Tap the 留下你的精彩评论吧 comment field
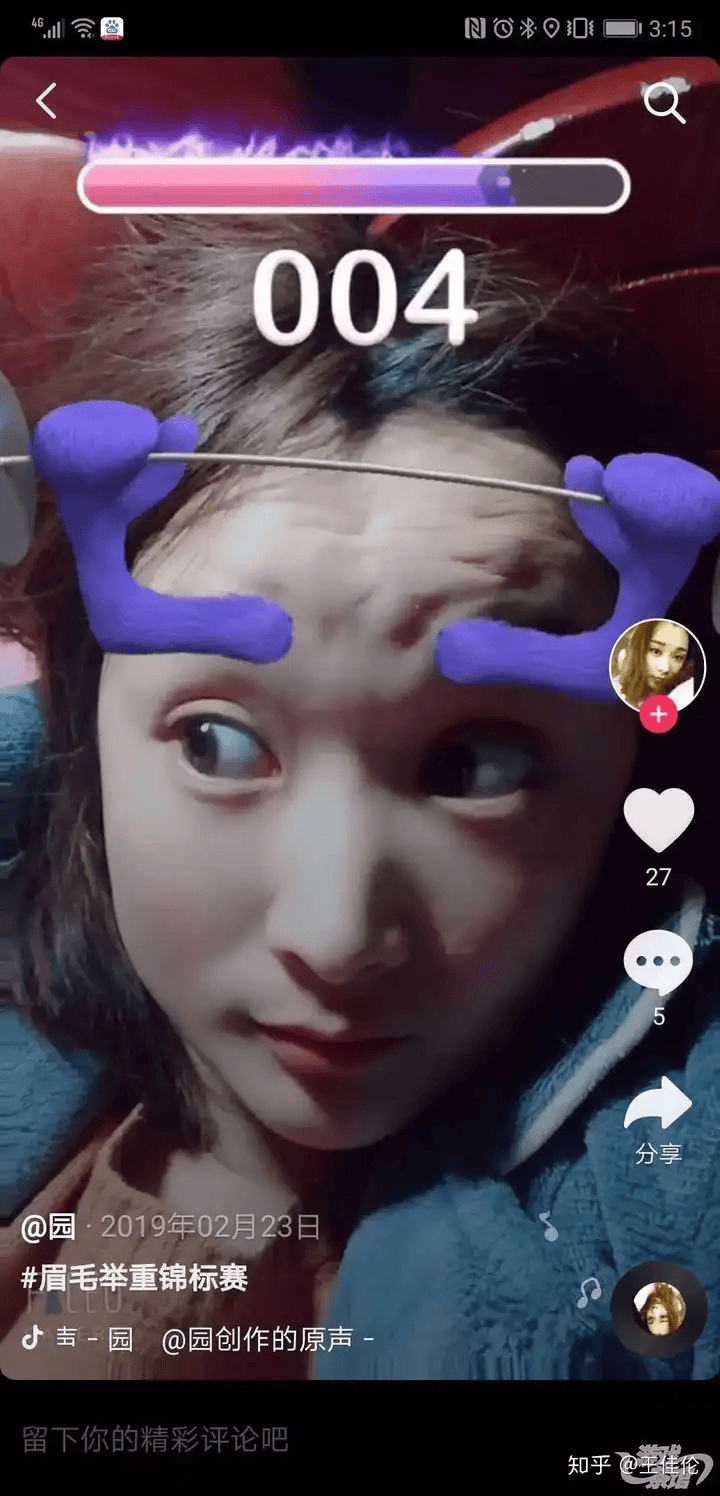This screenshot has width=720, height=1496. click(155, 1439)
